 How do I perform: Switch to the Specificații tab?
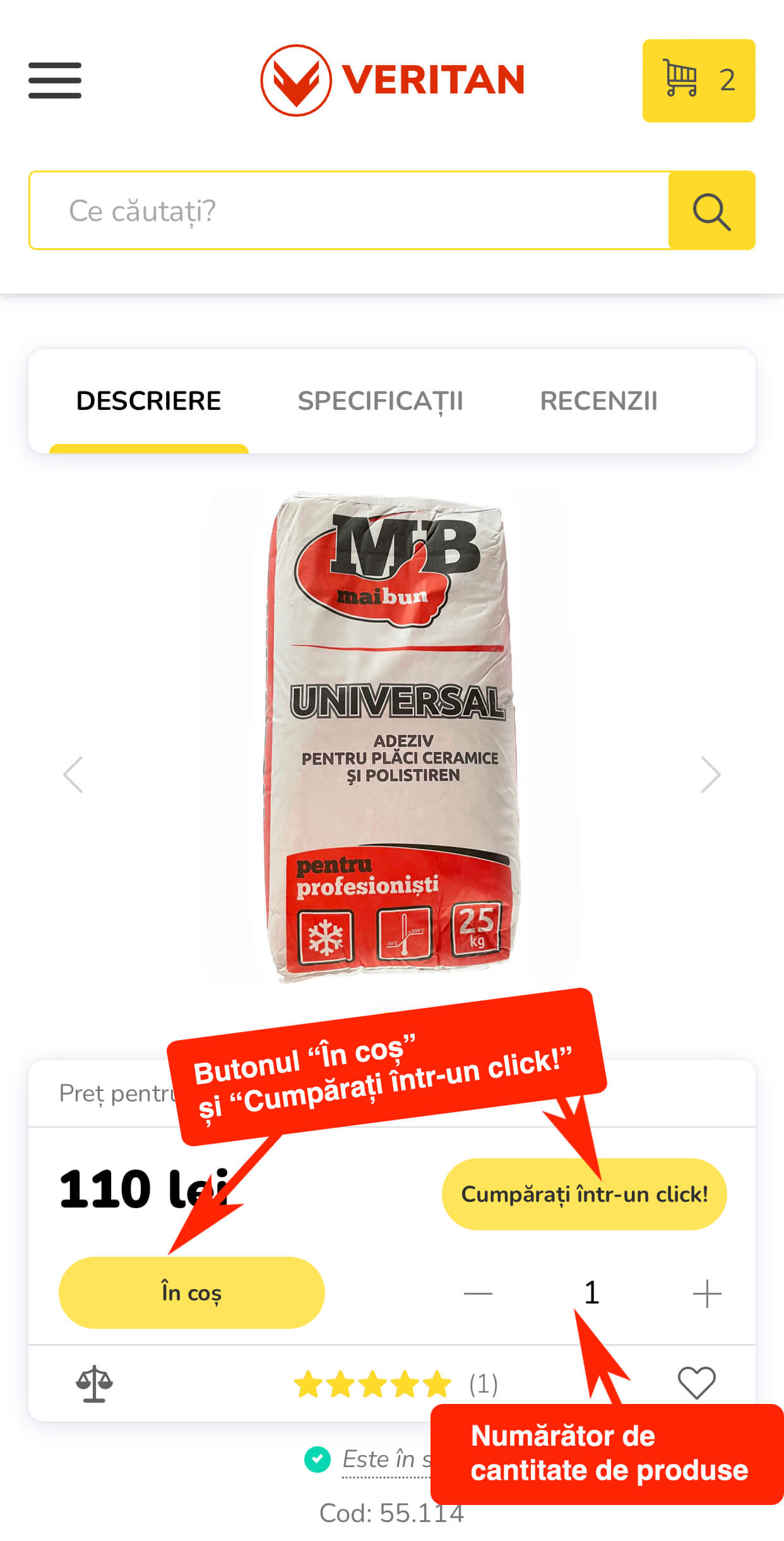(x=380, y=401)
